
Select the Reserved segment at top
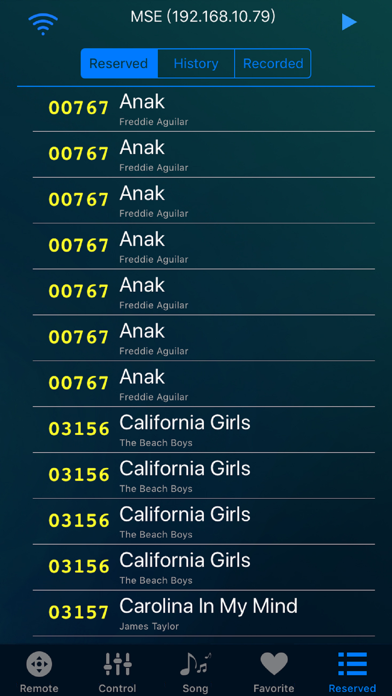click(x=119, y=63)
